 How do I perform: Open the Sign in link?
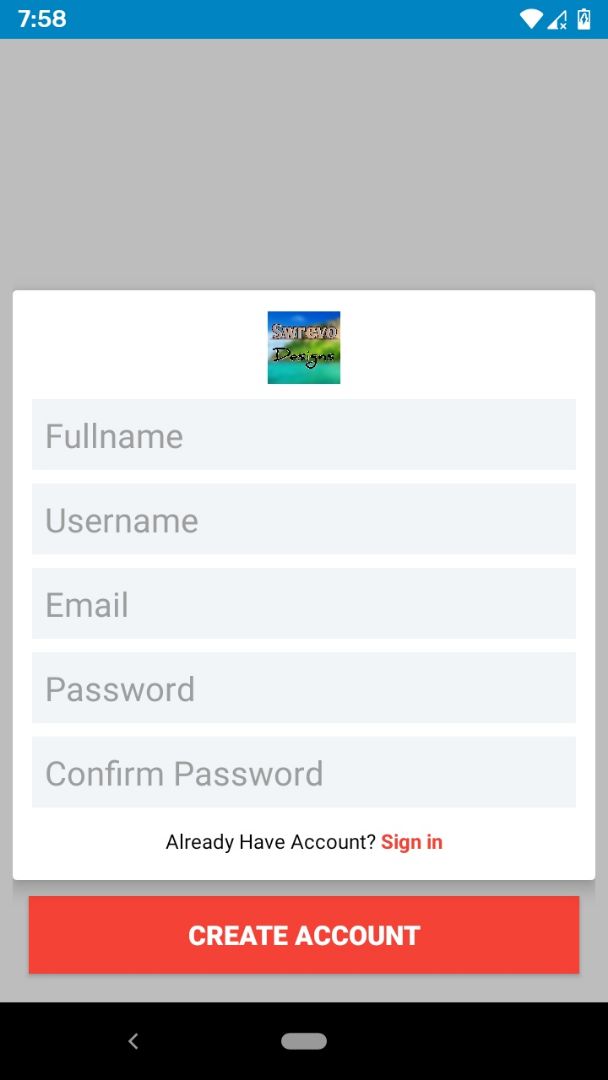pyautogui.click(x=411, y=842)
